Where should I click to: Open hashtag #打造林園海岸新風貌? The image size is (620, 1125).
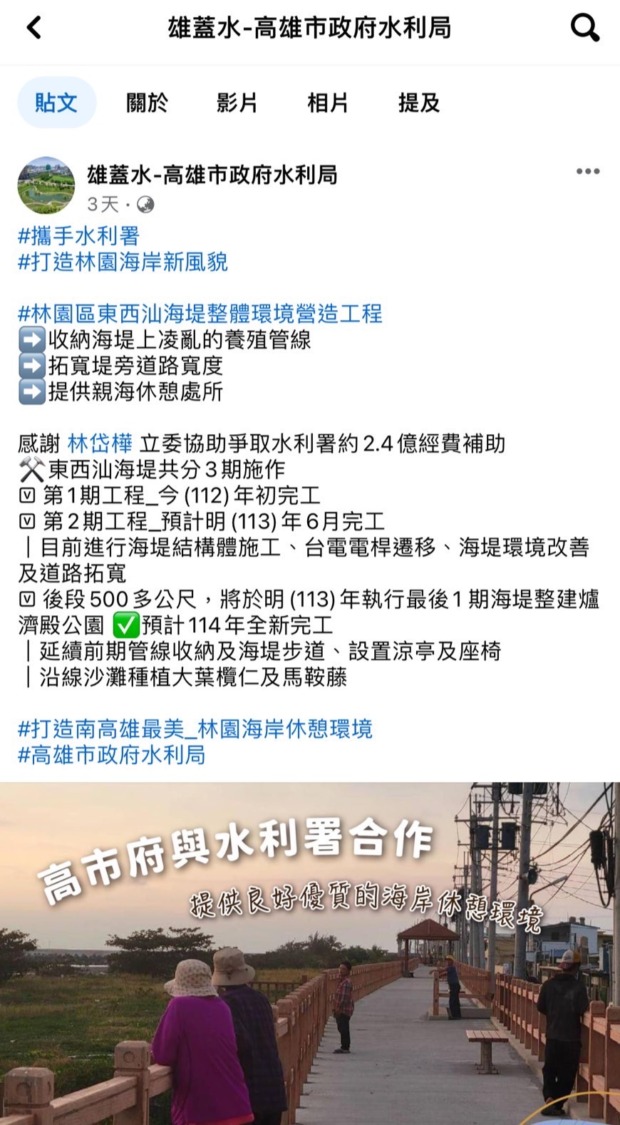click(x=123, y=262)
